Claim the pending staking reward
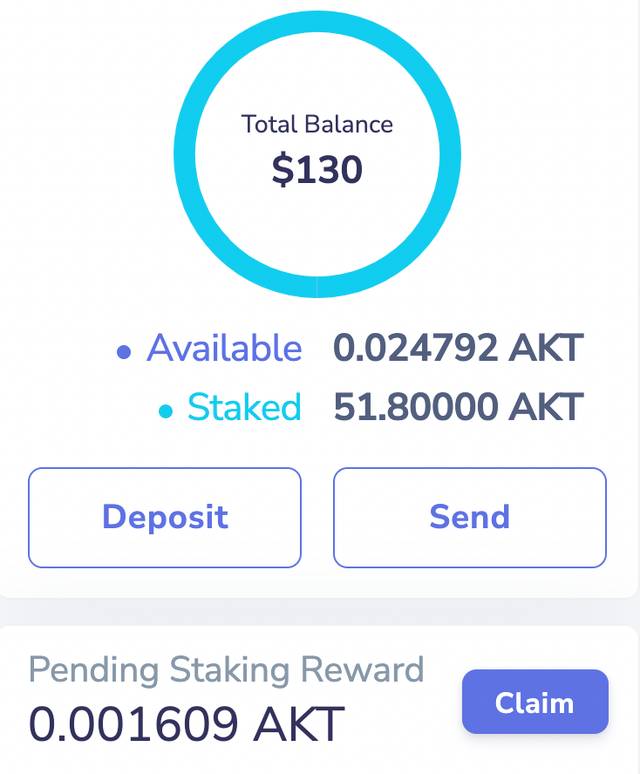Screen dimensions: 640x774 pos(535,702)
